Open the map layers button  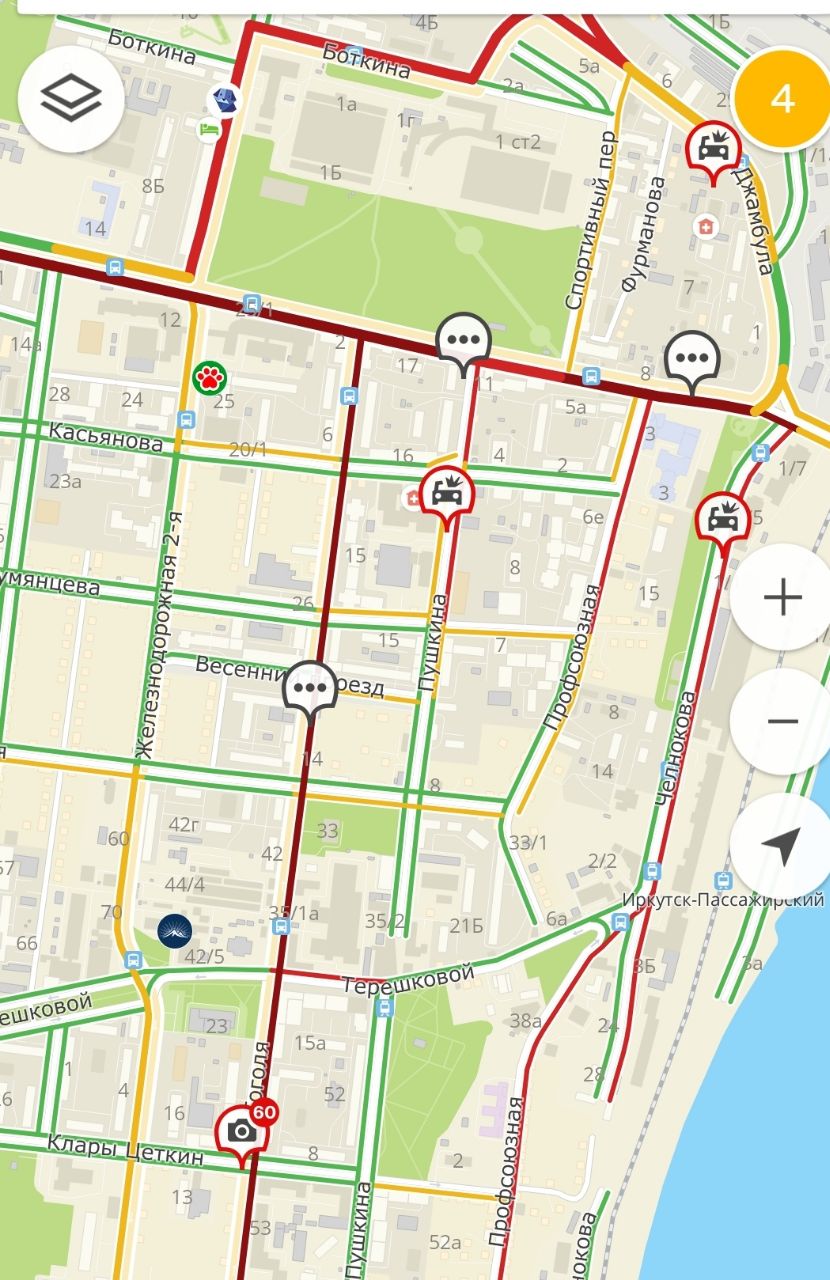(x=70, y=98)
